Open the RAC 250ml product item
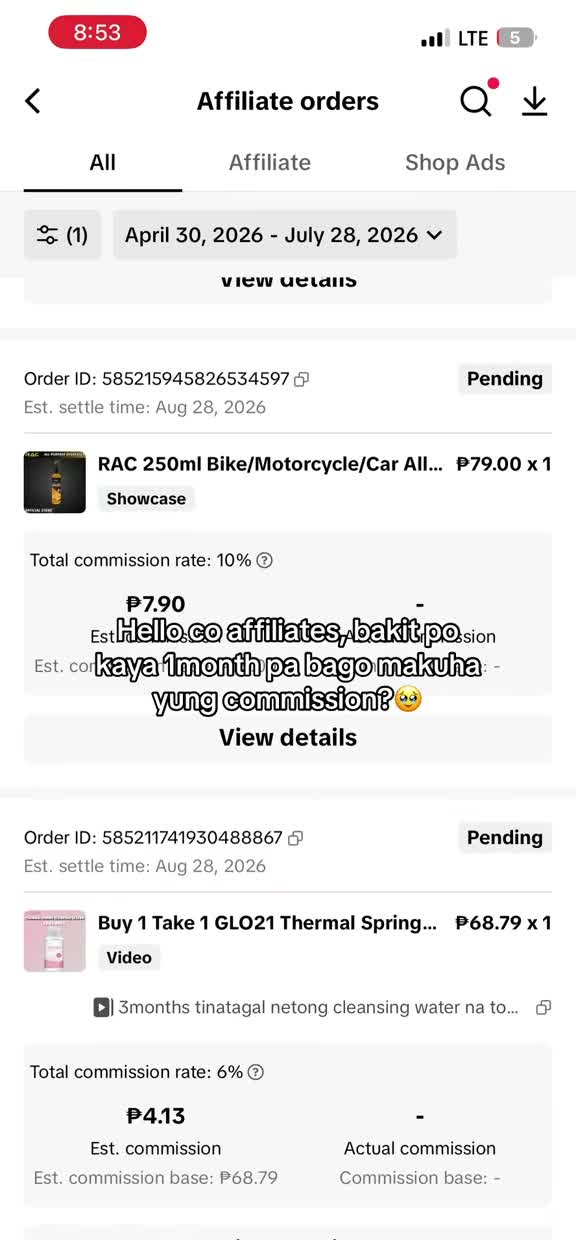The width and height of the screenshot is (576, 1240). coord(288,482)
